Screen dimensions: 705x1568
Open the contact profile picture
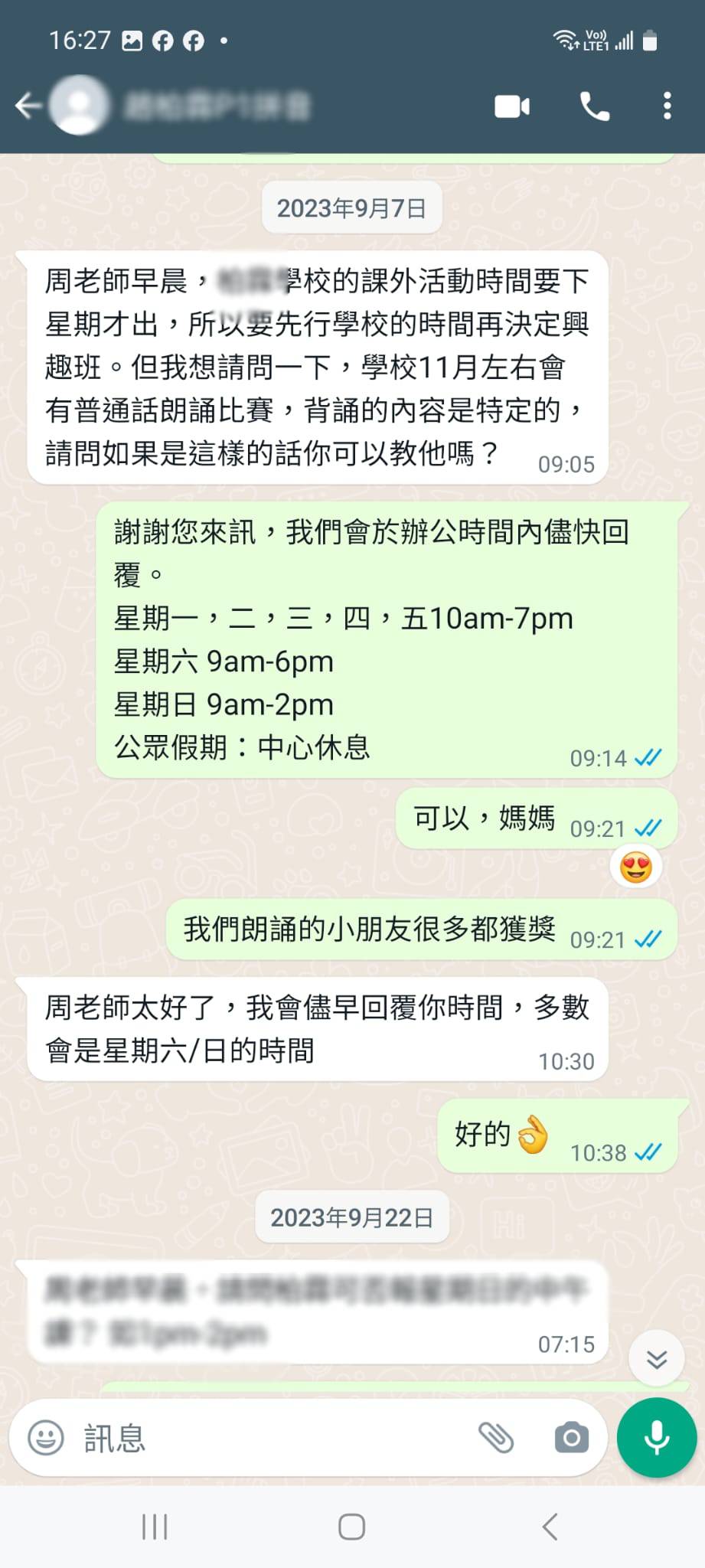80,106
